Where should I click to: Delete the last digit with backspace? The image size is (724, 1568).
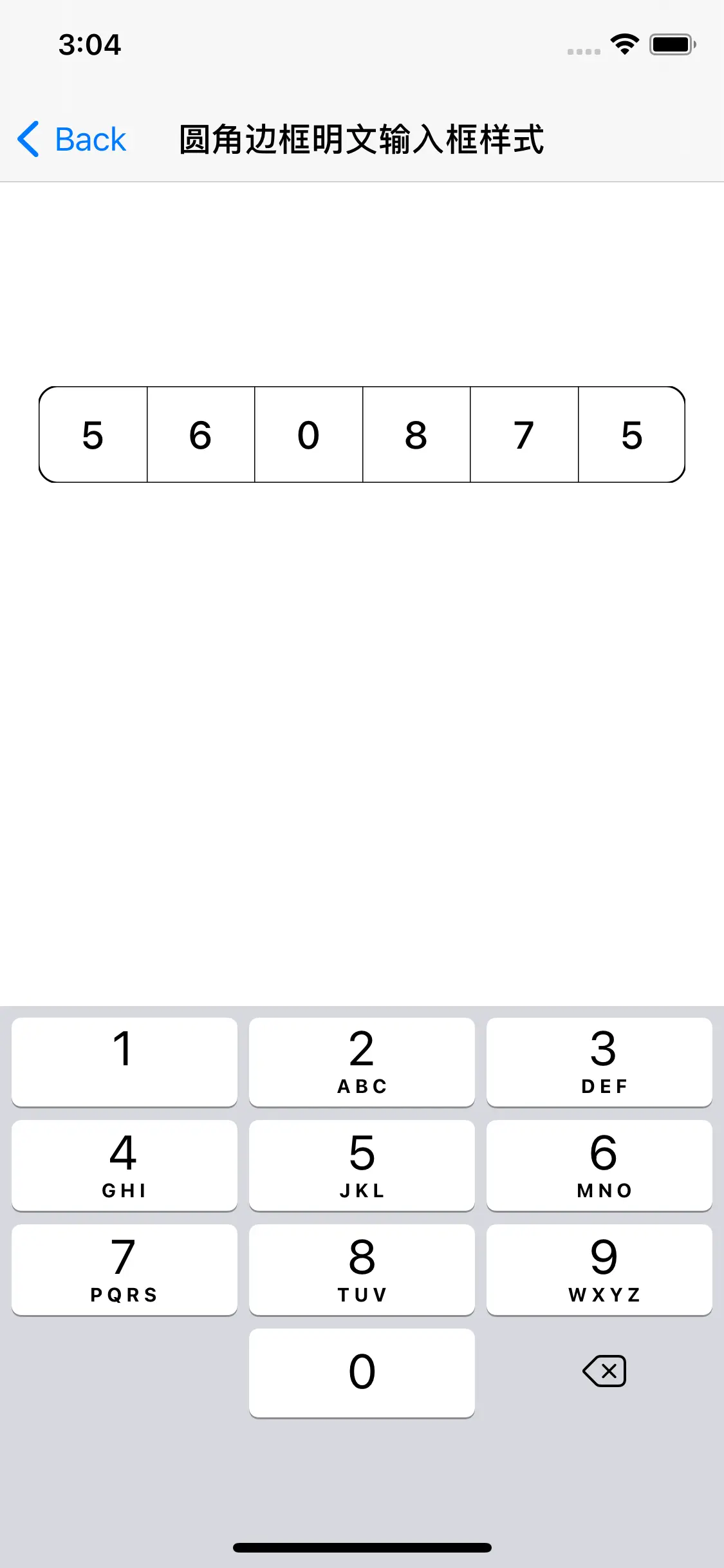click(604, 1371)
